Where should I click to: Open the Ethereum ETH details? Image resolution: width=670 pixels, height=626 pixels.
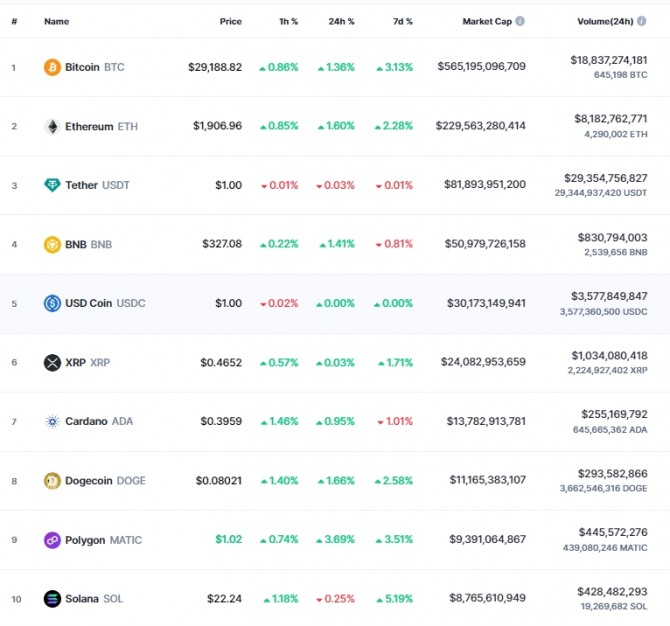(x=89, y=126)
